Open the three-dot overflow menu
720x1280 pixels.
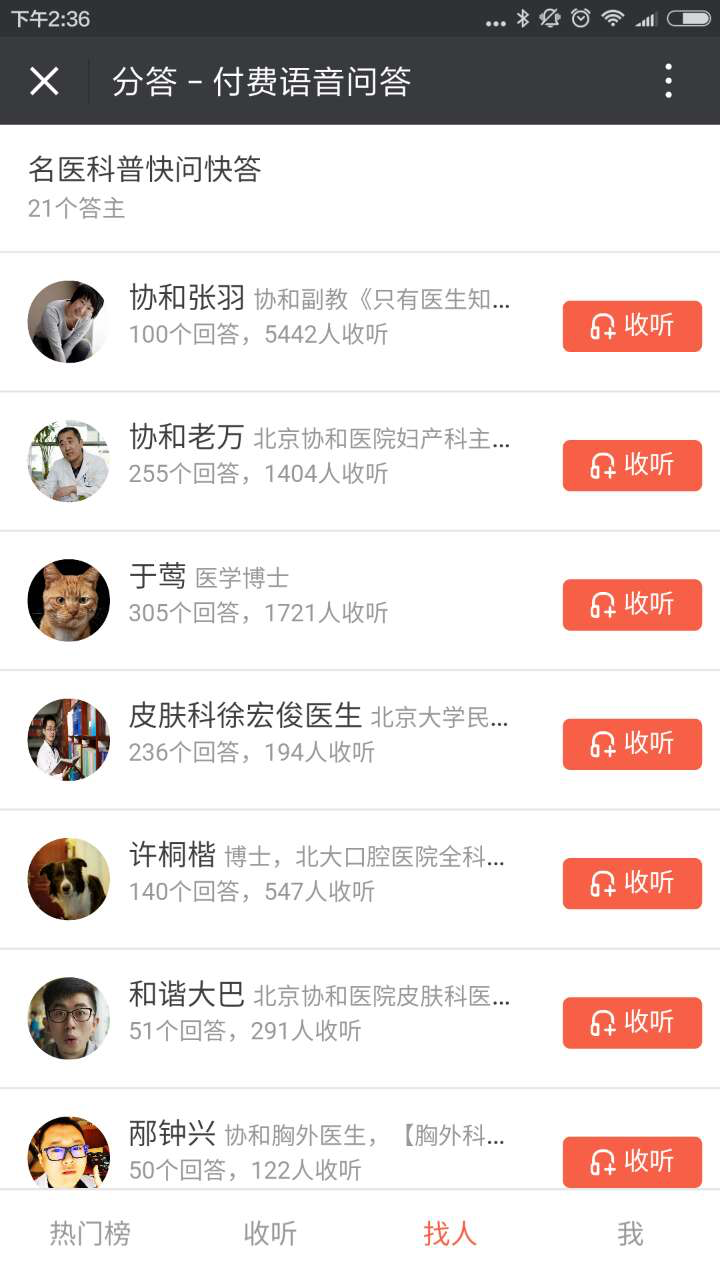(x=668, y=81)
